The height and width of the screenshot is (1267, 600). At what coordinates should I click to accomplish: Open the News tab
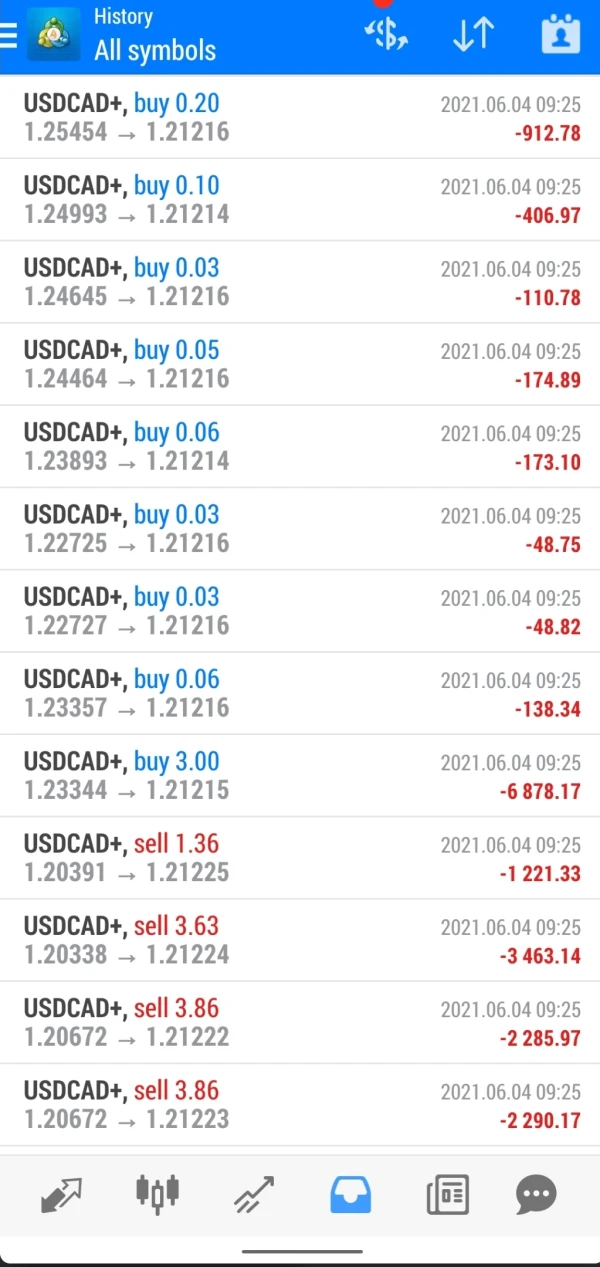(447, 1194)
